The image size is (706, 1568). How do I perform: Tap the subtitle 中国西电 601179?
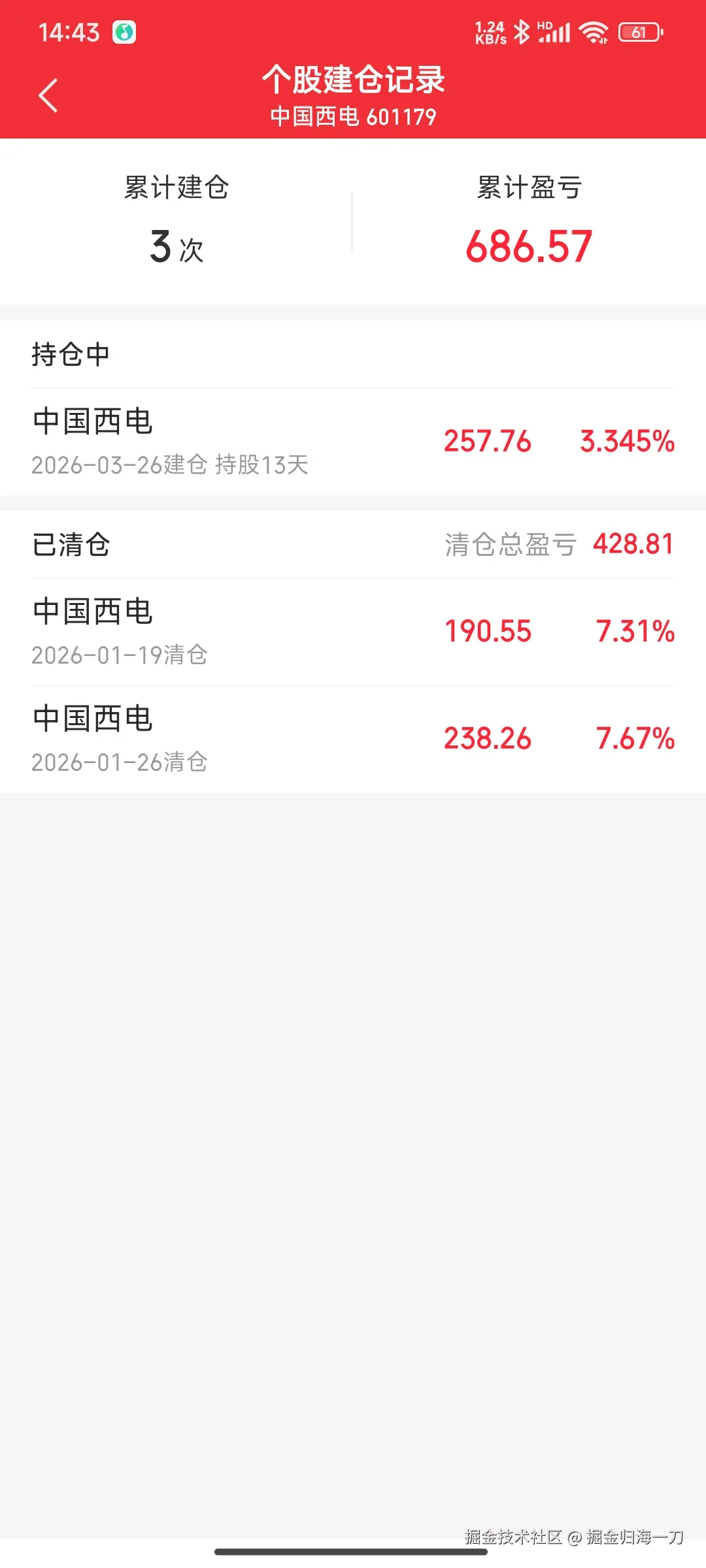pos(353,118)
